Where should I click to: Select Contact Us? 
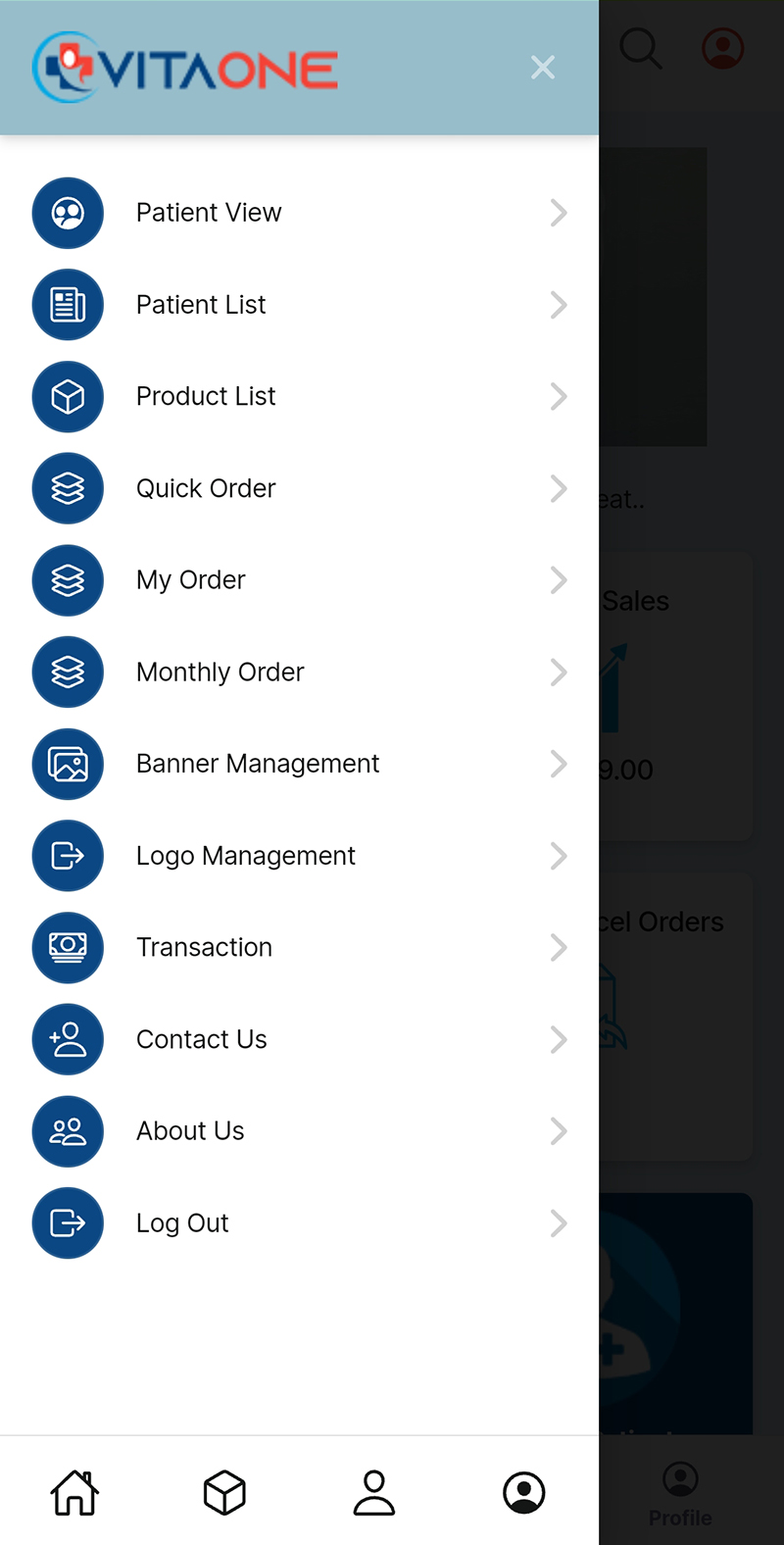pyautogui.click(x=300, y=1039)
